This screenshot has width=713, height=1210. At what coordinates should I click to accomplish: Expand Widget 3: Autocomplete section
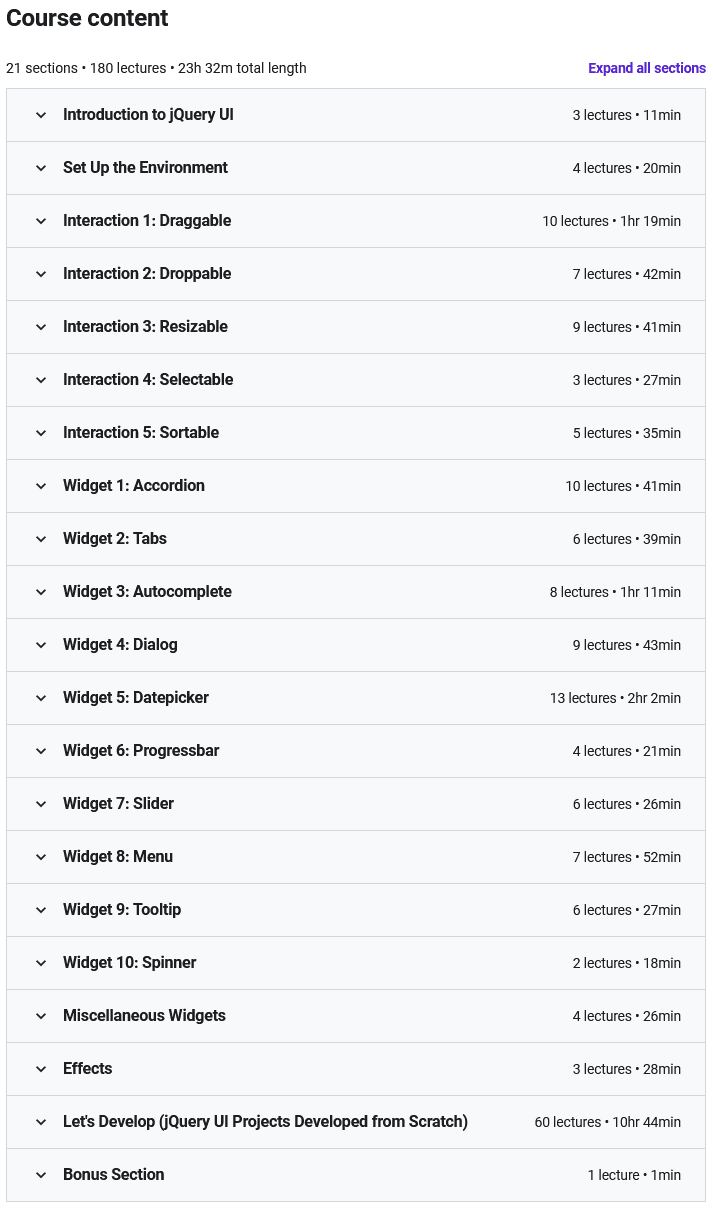[x=356, y=592]
